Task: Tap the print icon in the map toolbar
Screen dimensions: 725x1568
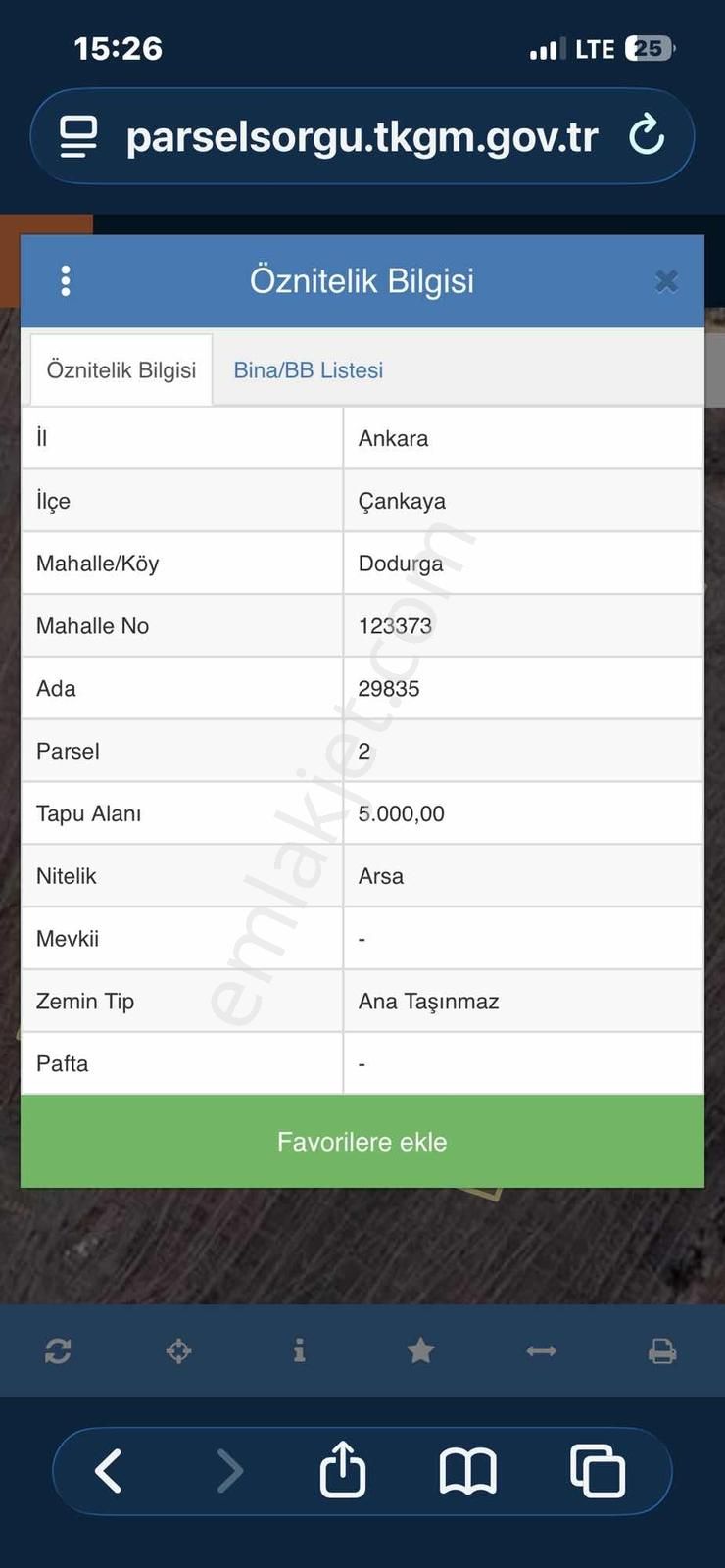Action: pyautogui.click(x=662, y=1351)
